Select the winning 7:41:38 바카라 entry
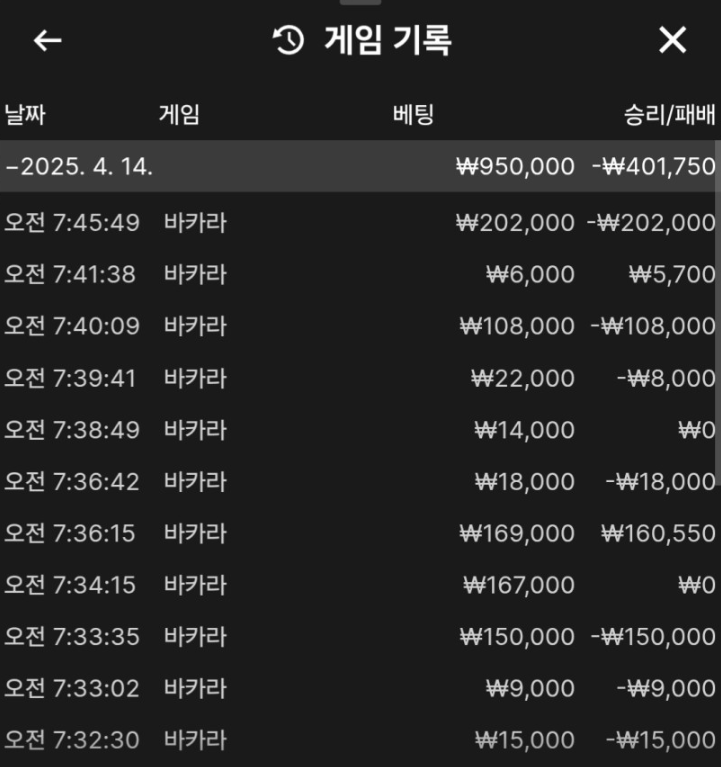 click(x=360, y=274)
